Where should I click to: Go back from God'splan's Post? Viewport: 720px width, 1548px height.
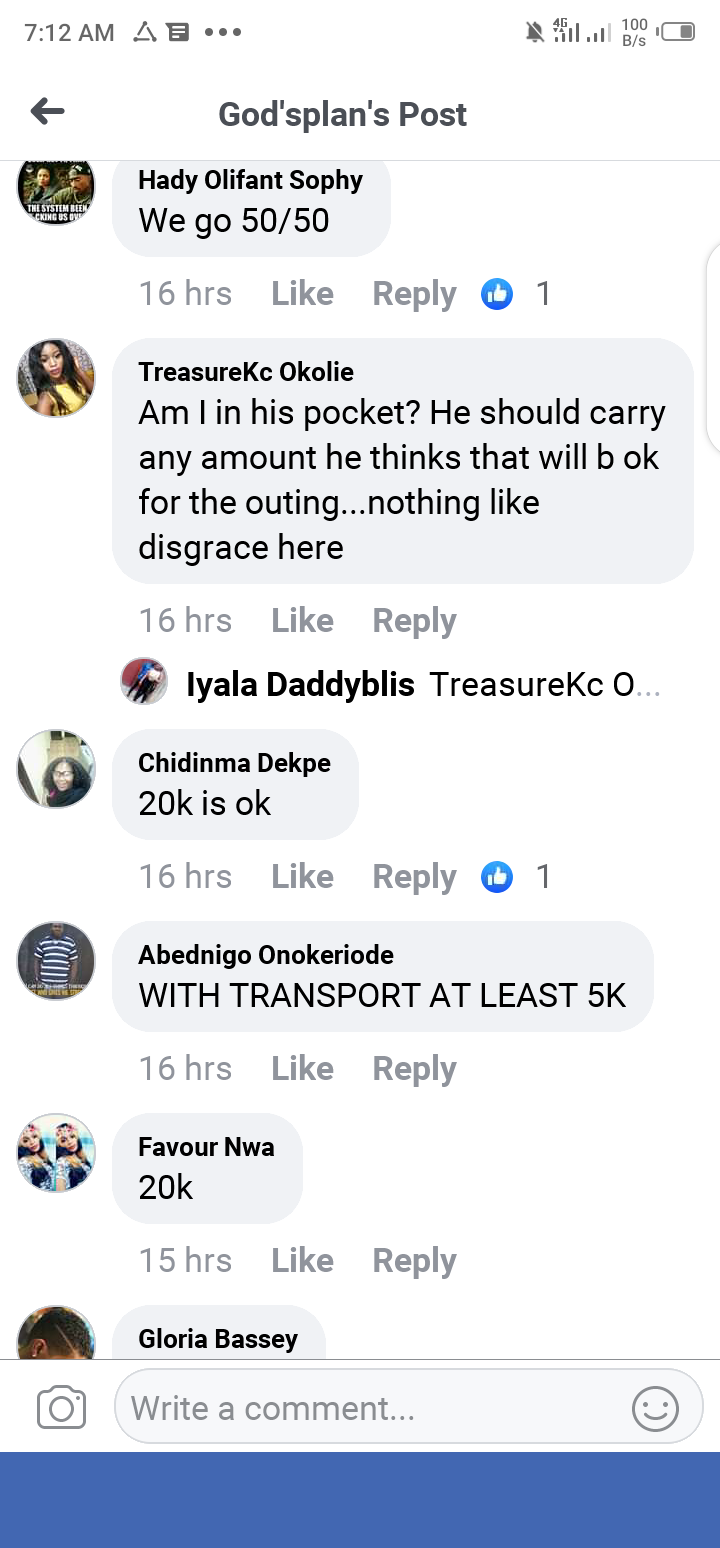click(47, 112)
